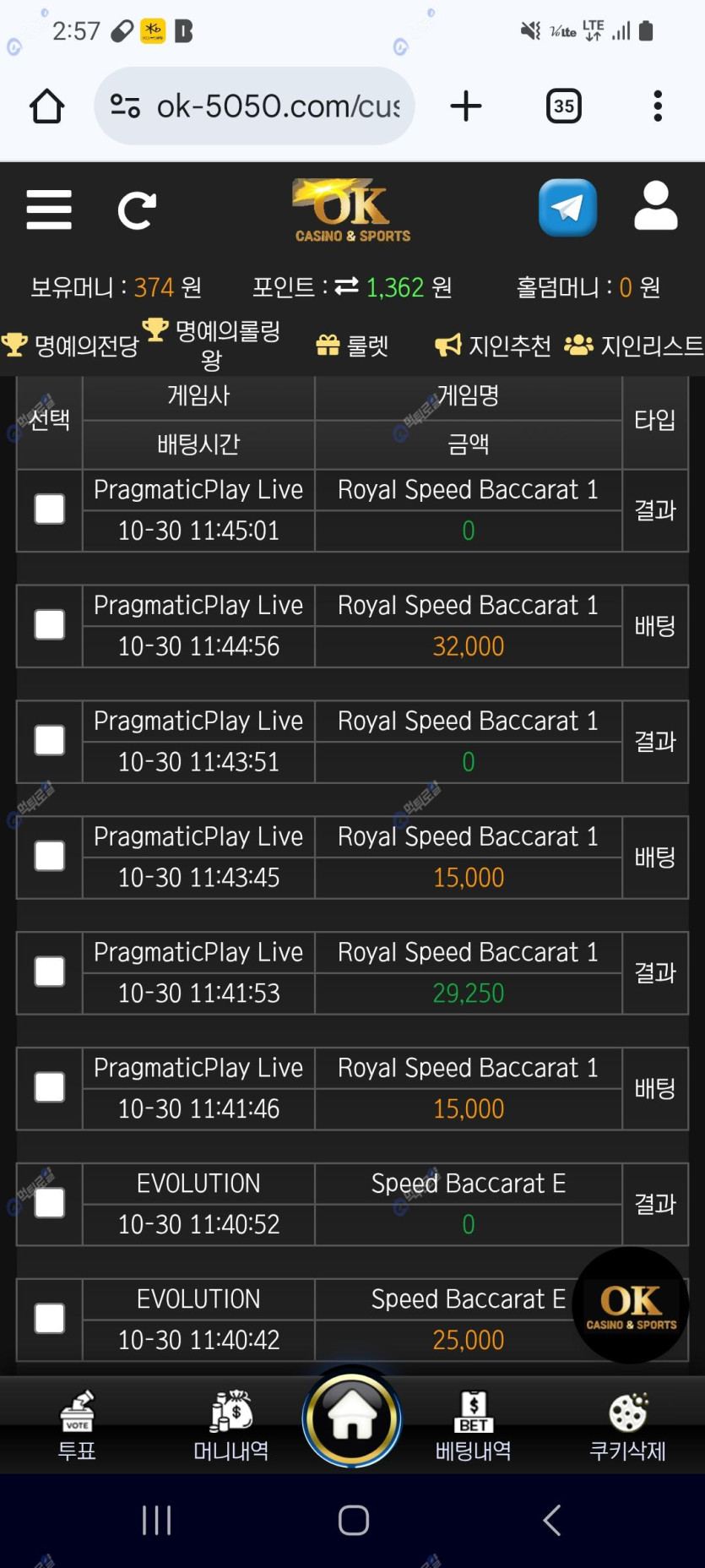Open the Telegram contact icon

coord(567,208)
